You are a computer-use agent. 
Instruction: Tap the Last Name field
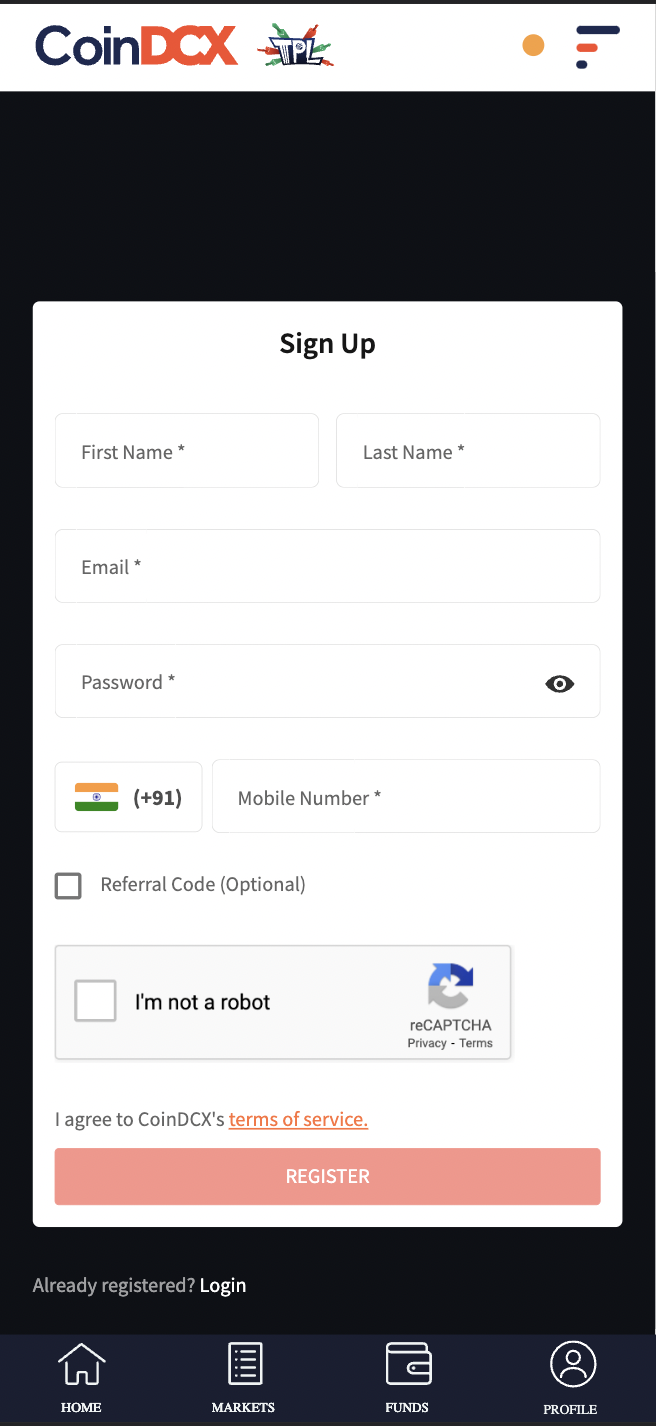[x=468, y=451]
